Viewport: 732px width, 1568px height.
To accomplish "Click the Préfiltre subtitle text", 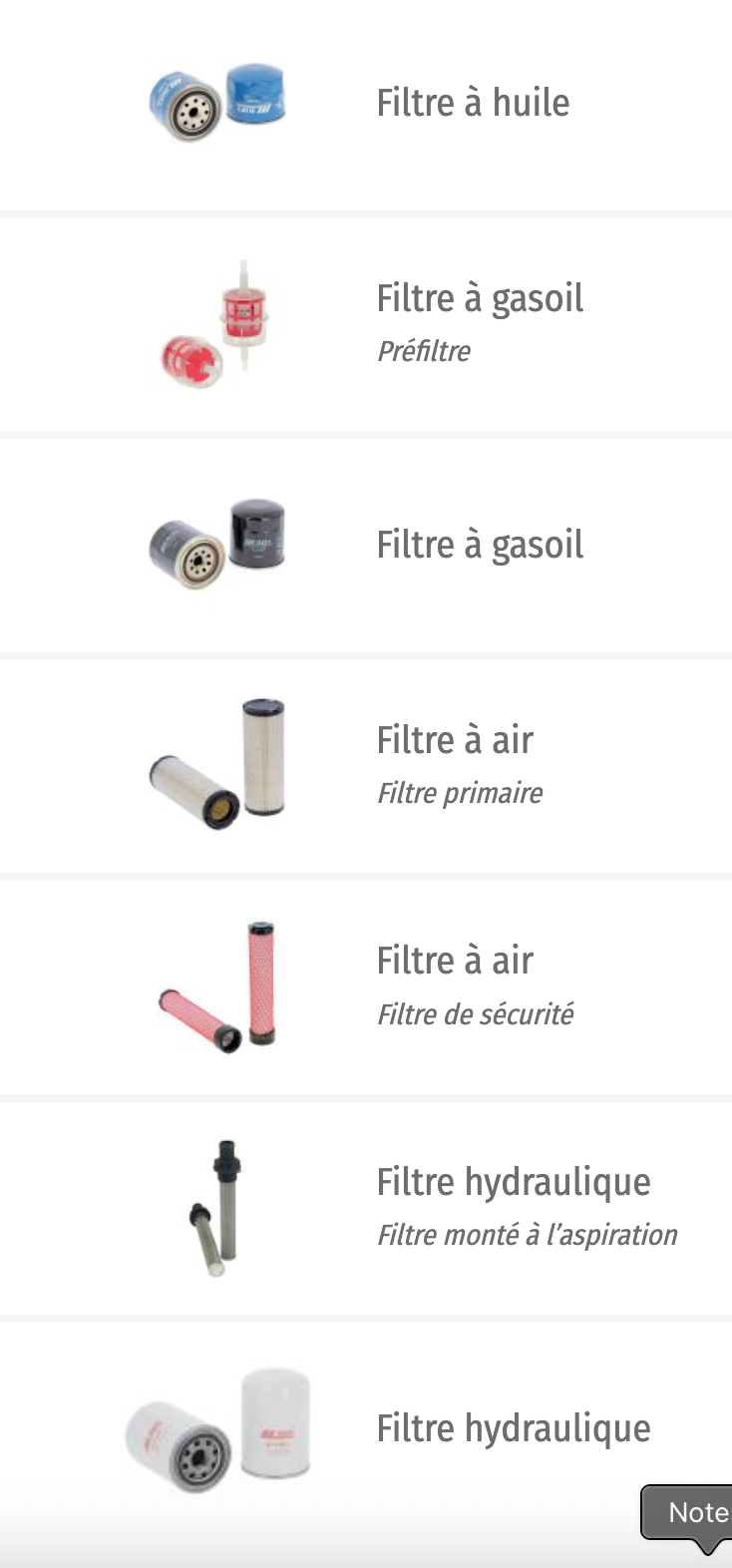I will pos(424,351).
